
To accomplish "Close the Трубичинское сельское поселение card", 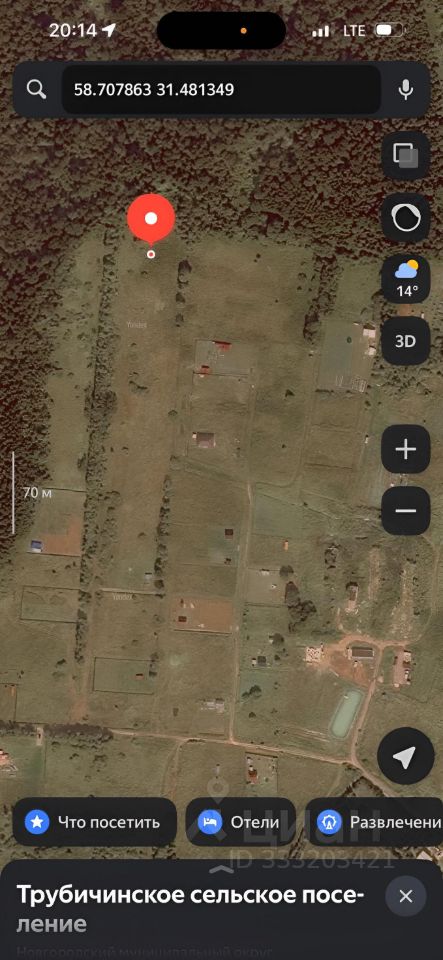I will (x=406, y=896).
